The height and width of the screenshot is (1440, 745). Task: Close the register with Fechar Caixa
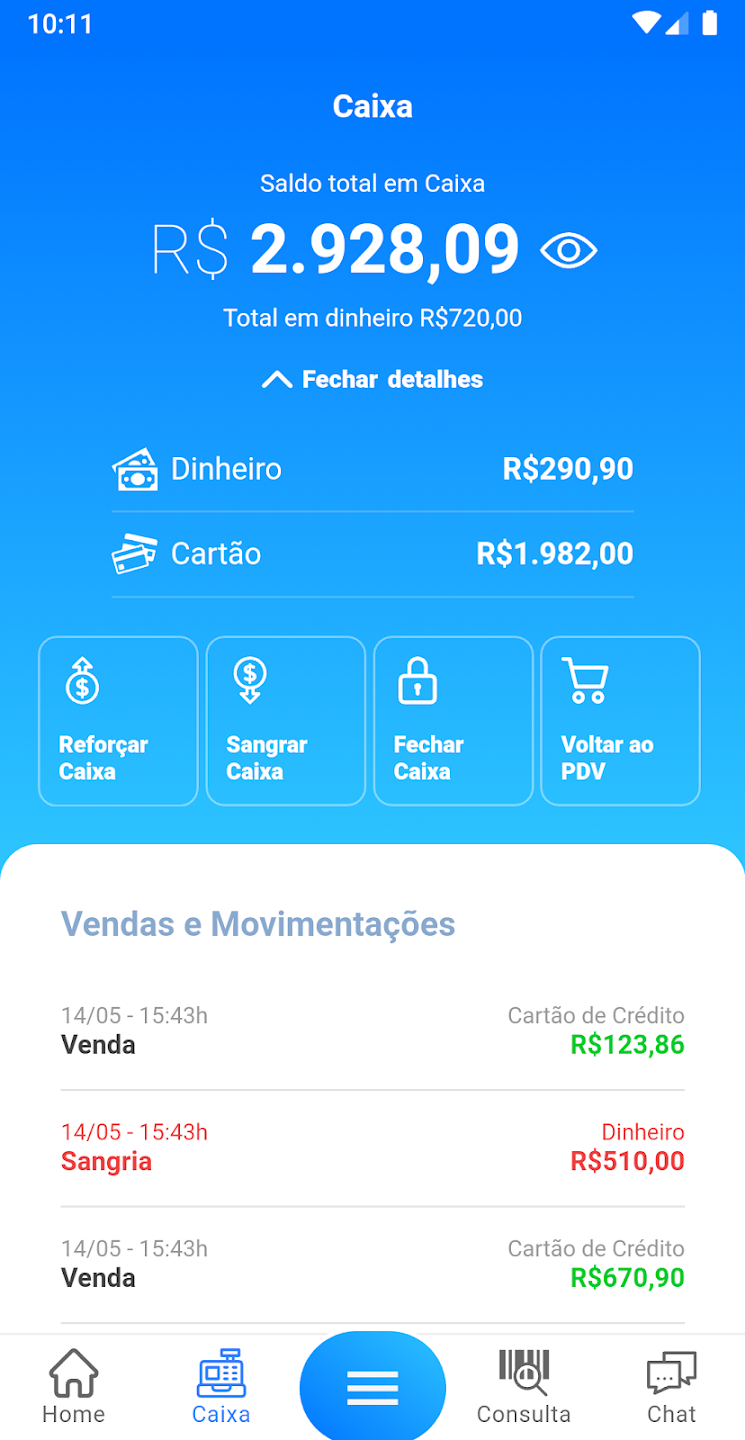point(453,721)
